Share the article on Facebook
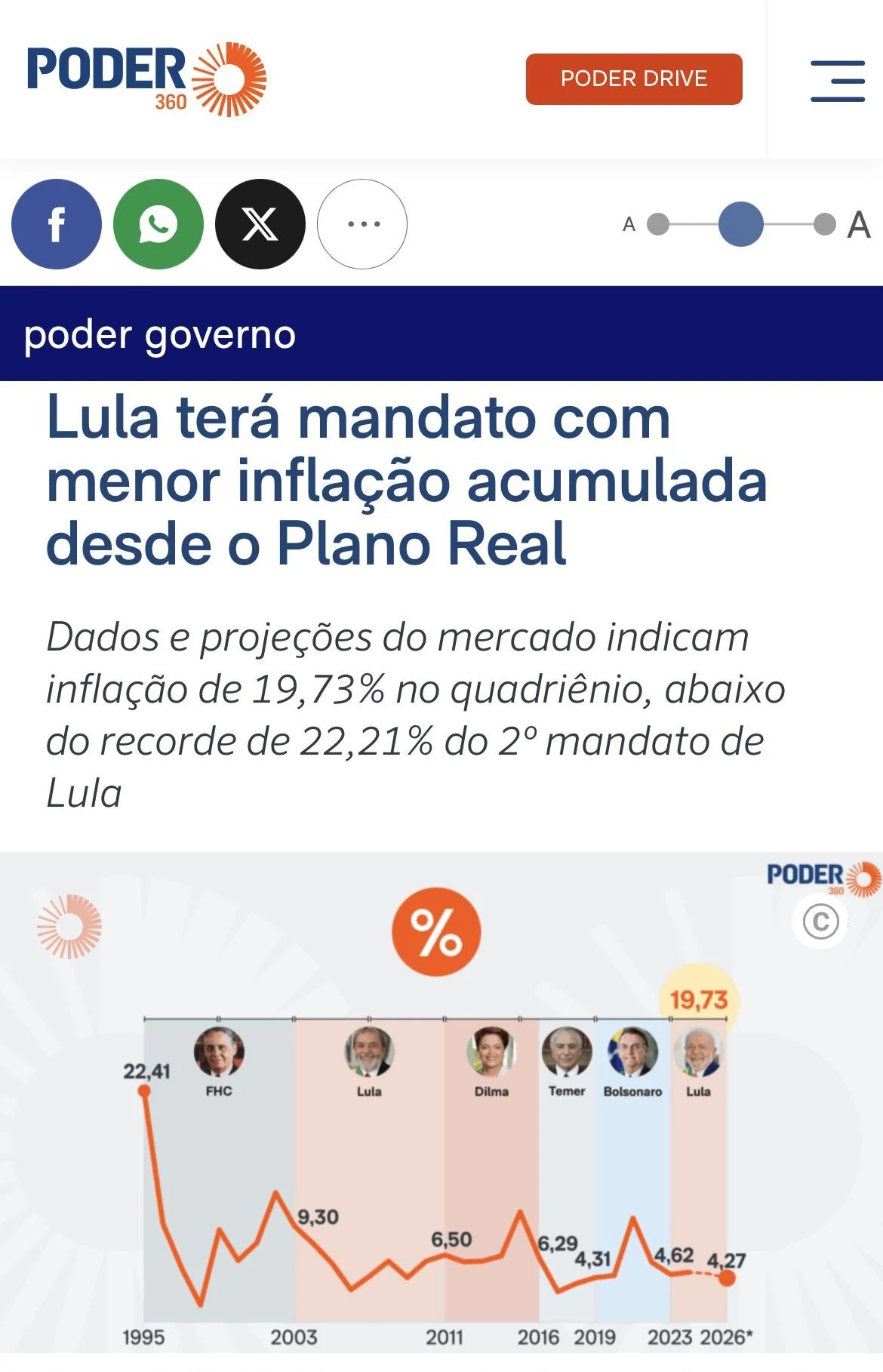This screenshot has width=883, height=1372. (57, 224)
